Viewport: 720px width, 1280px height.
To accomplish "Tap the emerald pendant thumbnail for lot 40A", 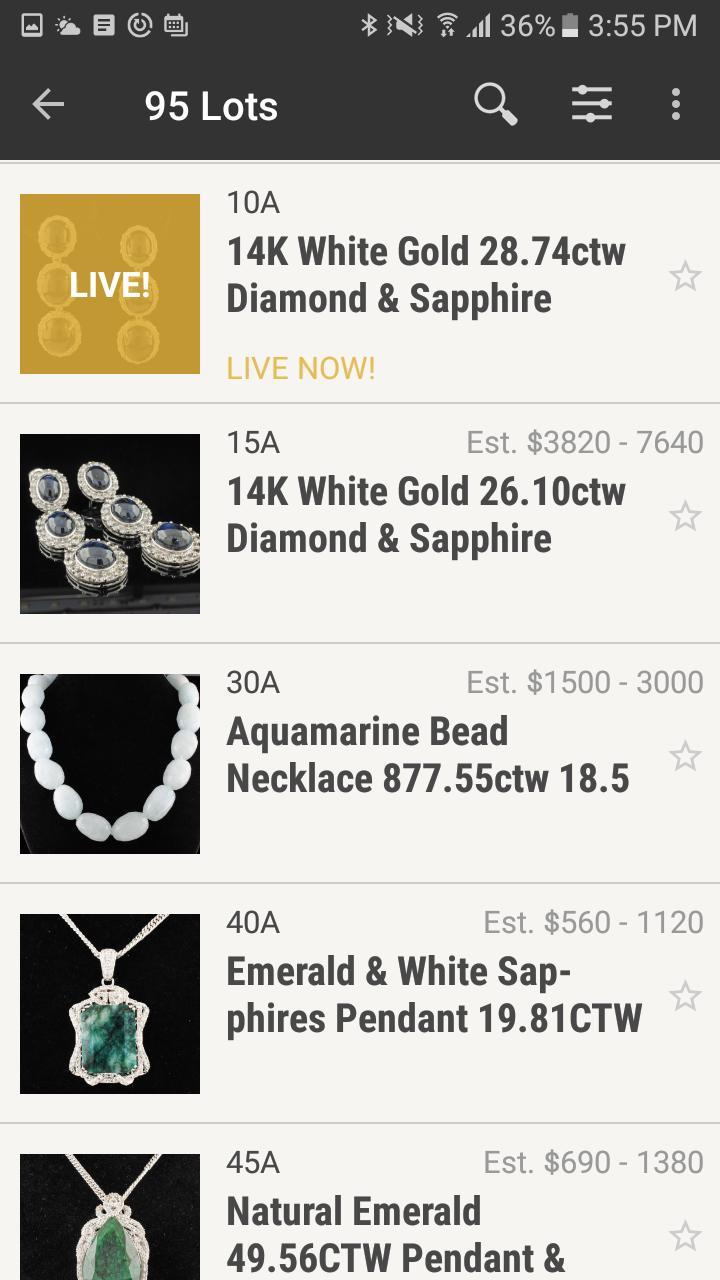I will coord(109,1003).
